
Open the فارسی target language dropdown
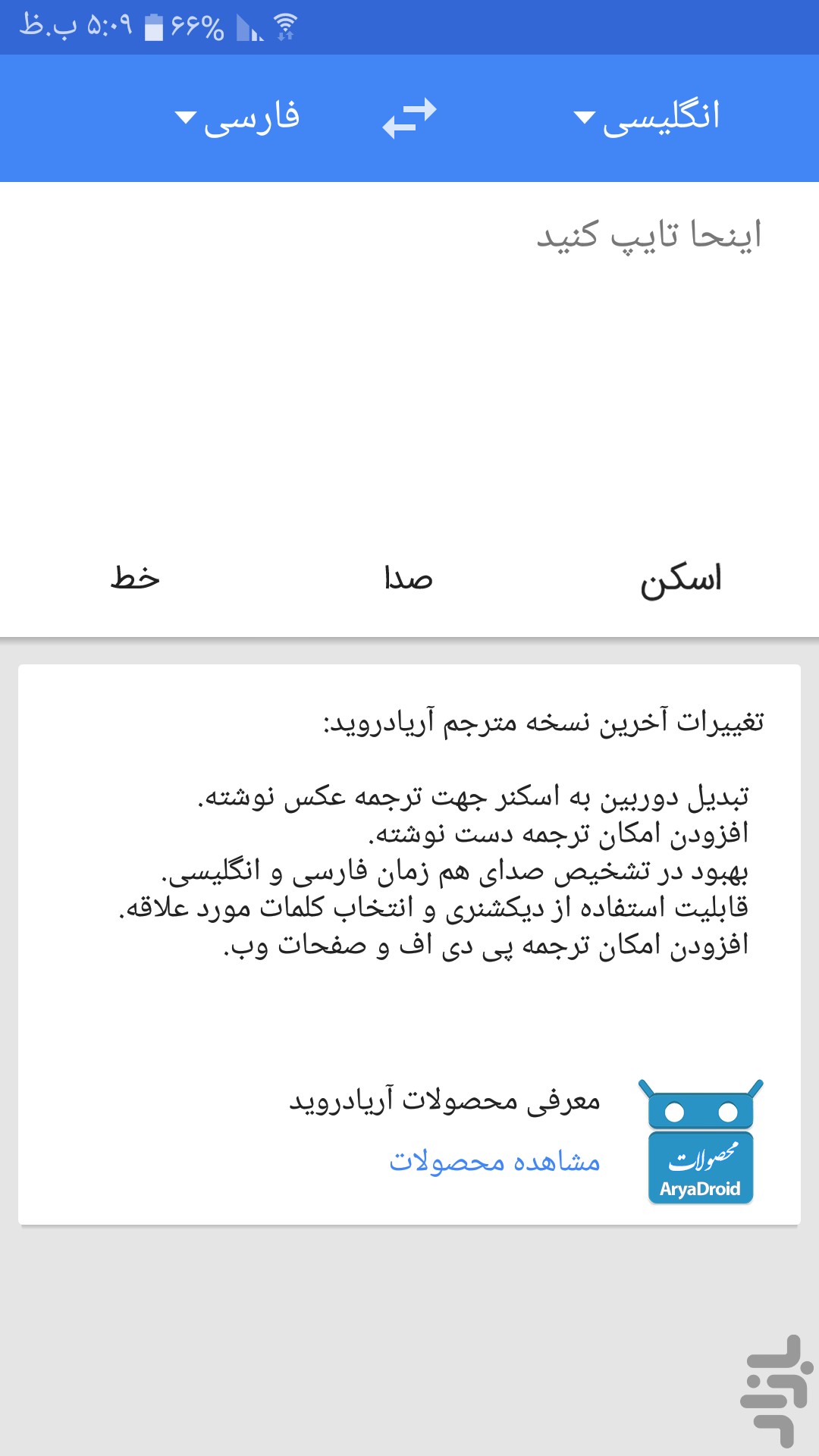click(x=237, y=118)
